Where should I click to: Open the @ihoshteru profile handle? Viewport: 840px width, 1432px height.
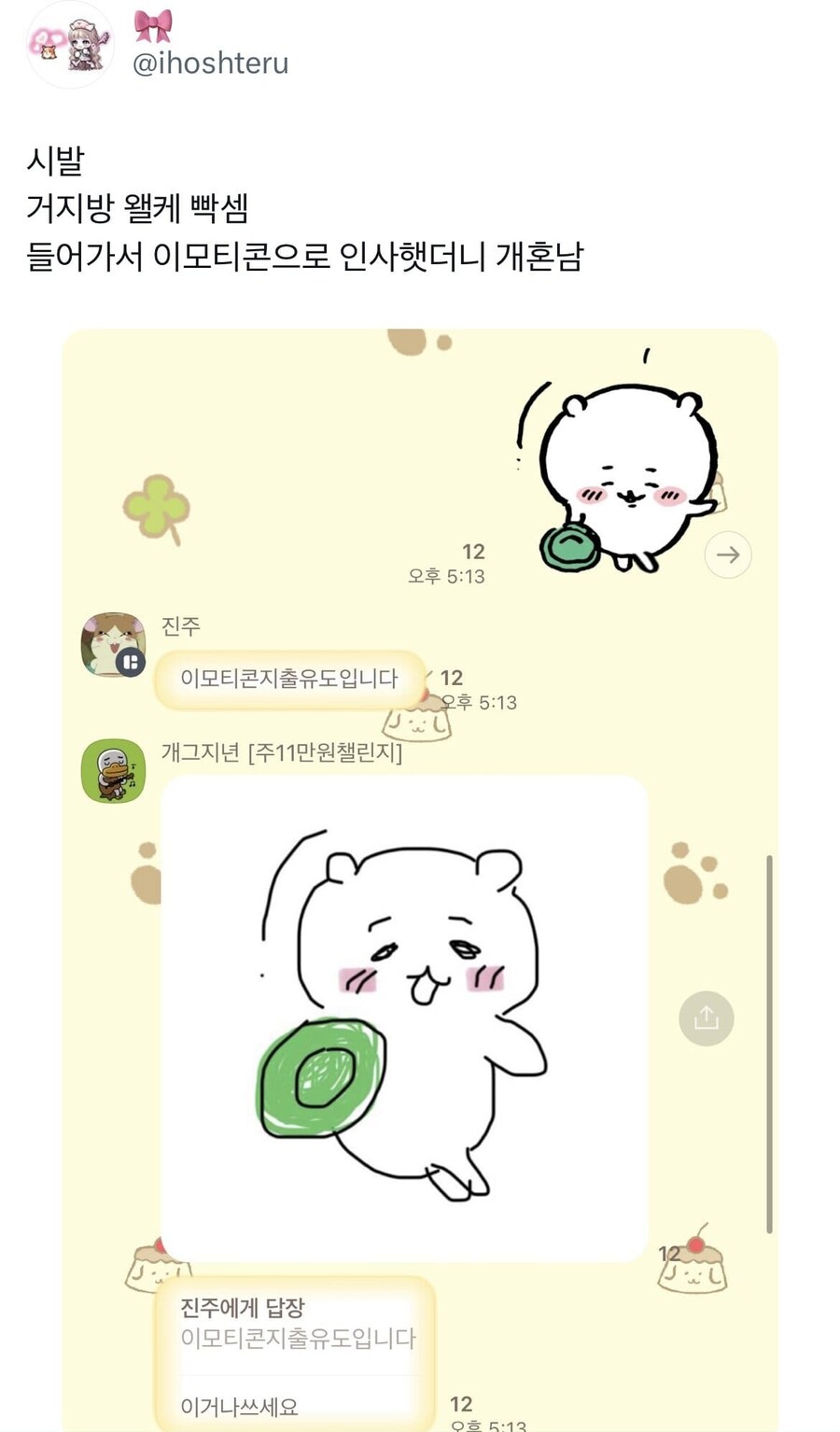[x=211, y=63]
